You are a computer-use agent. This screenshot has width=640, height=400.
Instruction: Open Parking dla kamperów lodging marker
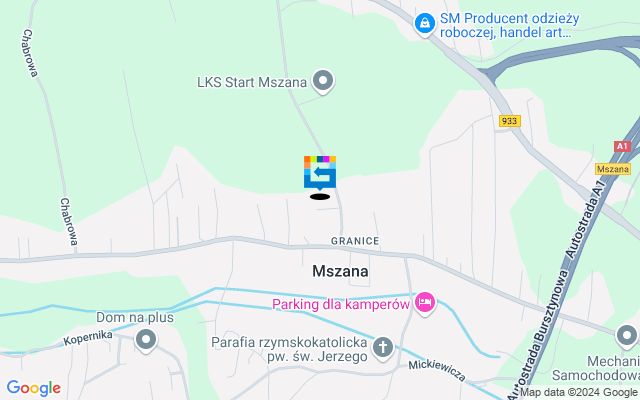click(x=424, y=302)
